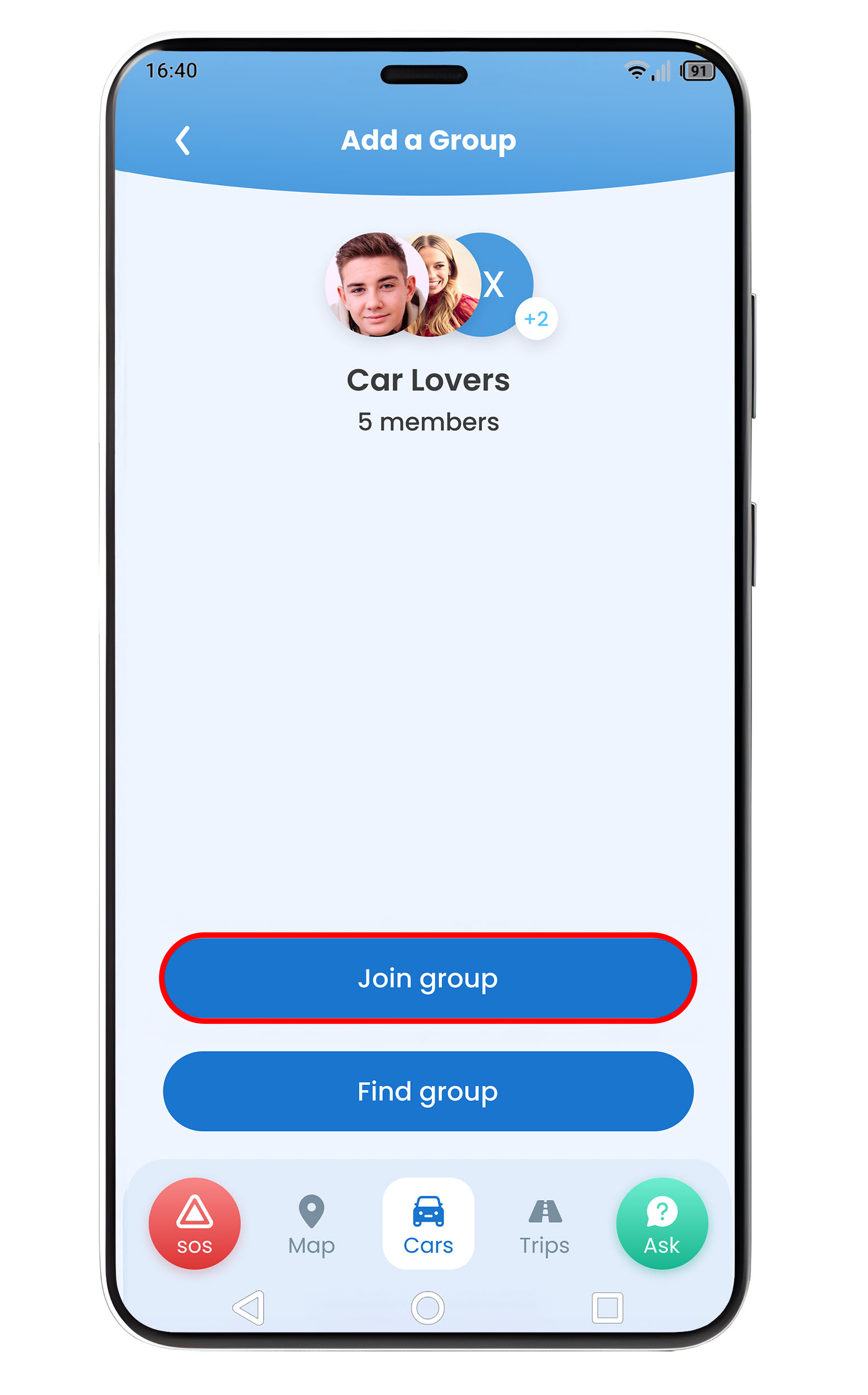Image resolution: width=868 pixels, height=1395 pixels.
Task: Tap the system home button
Action: (428, 1309)
